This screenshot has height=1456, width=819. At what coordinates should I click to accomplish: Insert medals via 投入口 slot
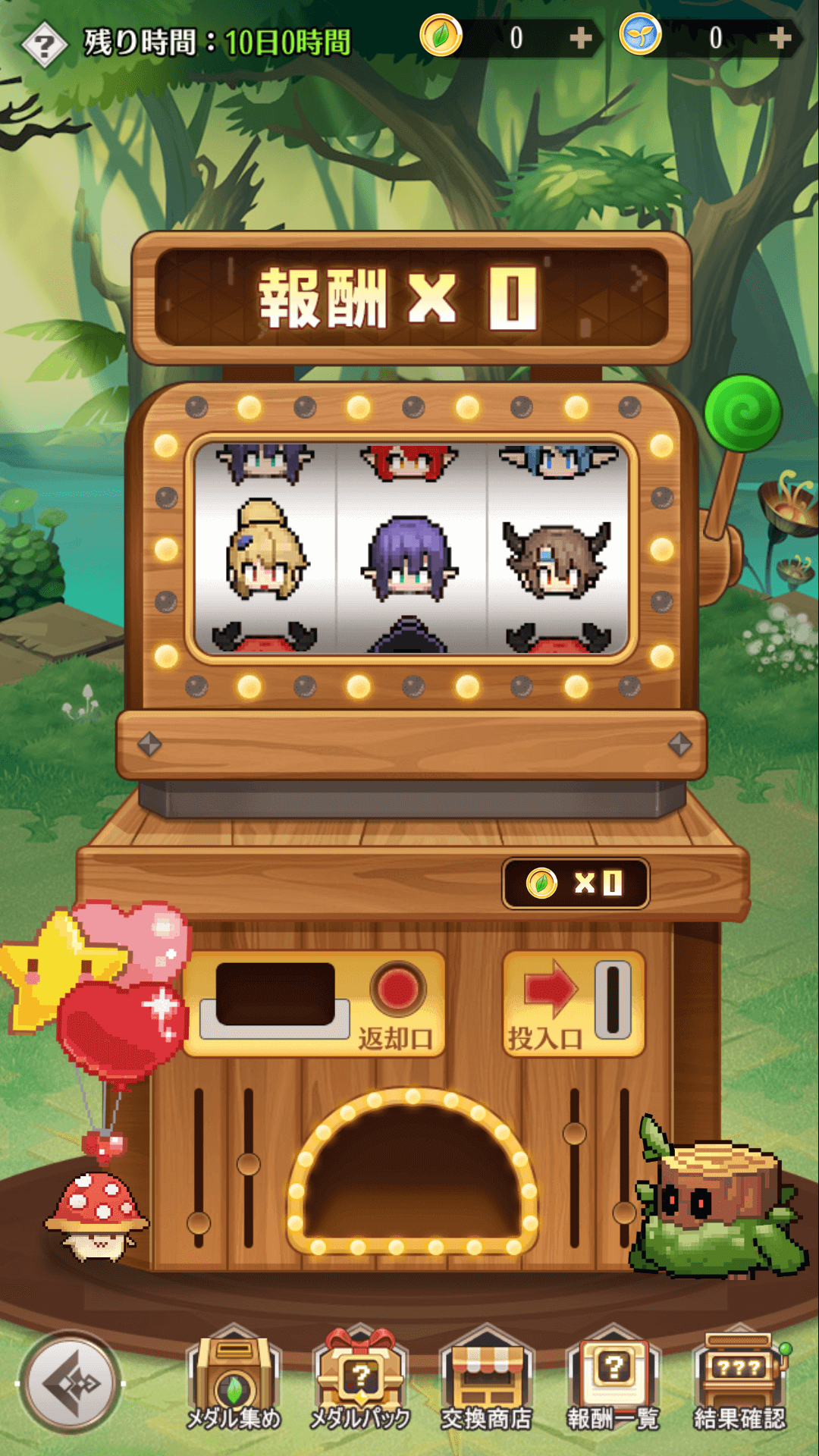tap(574, 1003)
